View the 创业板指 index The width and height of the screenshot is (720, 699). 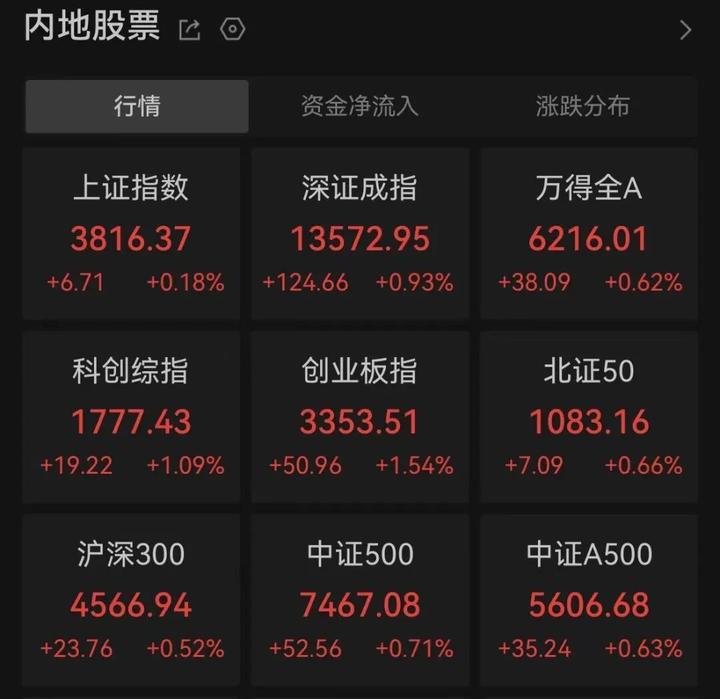[x=360, y=417]
